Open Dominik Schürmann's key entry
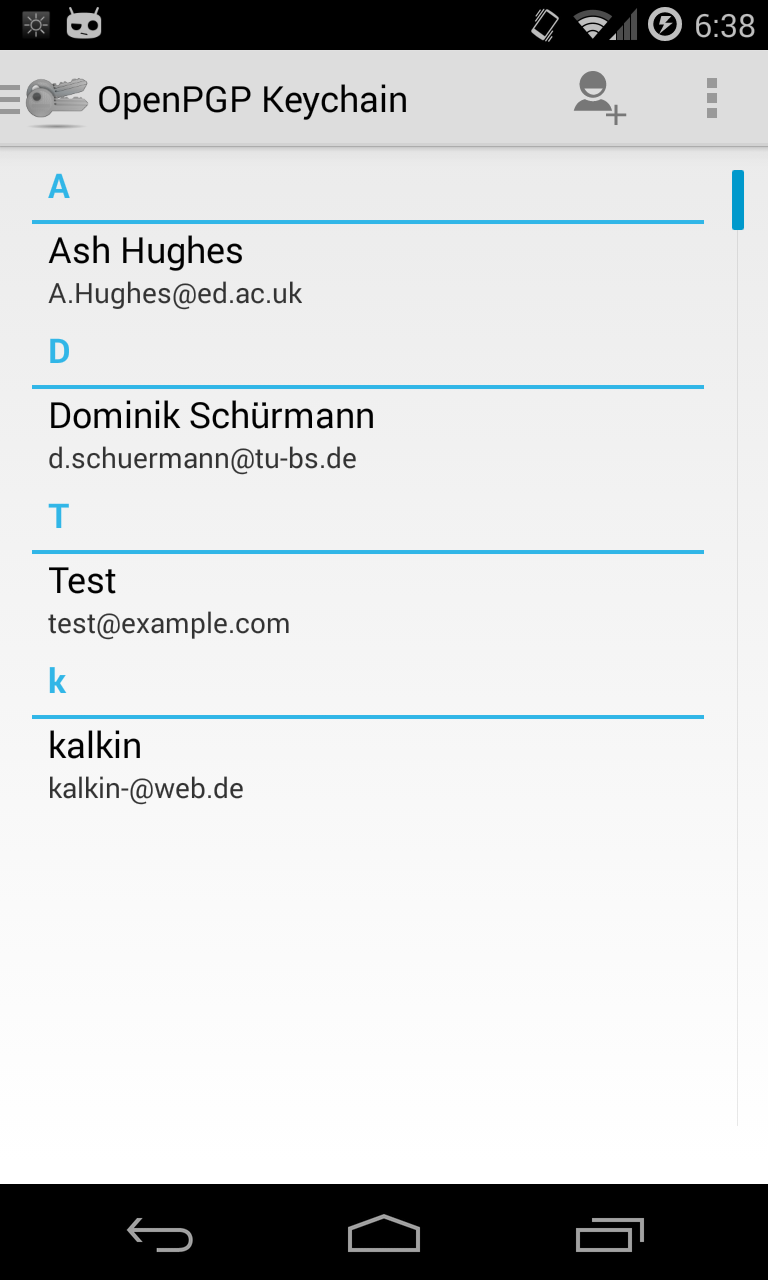This screenshot has width=768, height=1280. coord(368,435)
